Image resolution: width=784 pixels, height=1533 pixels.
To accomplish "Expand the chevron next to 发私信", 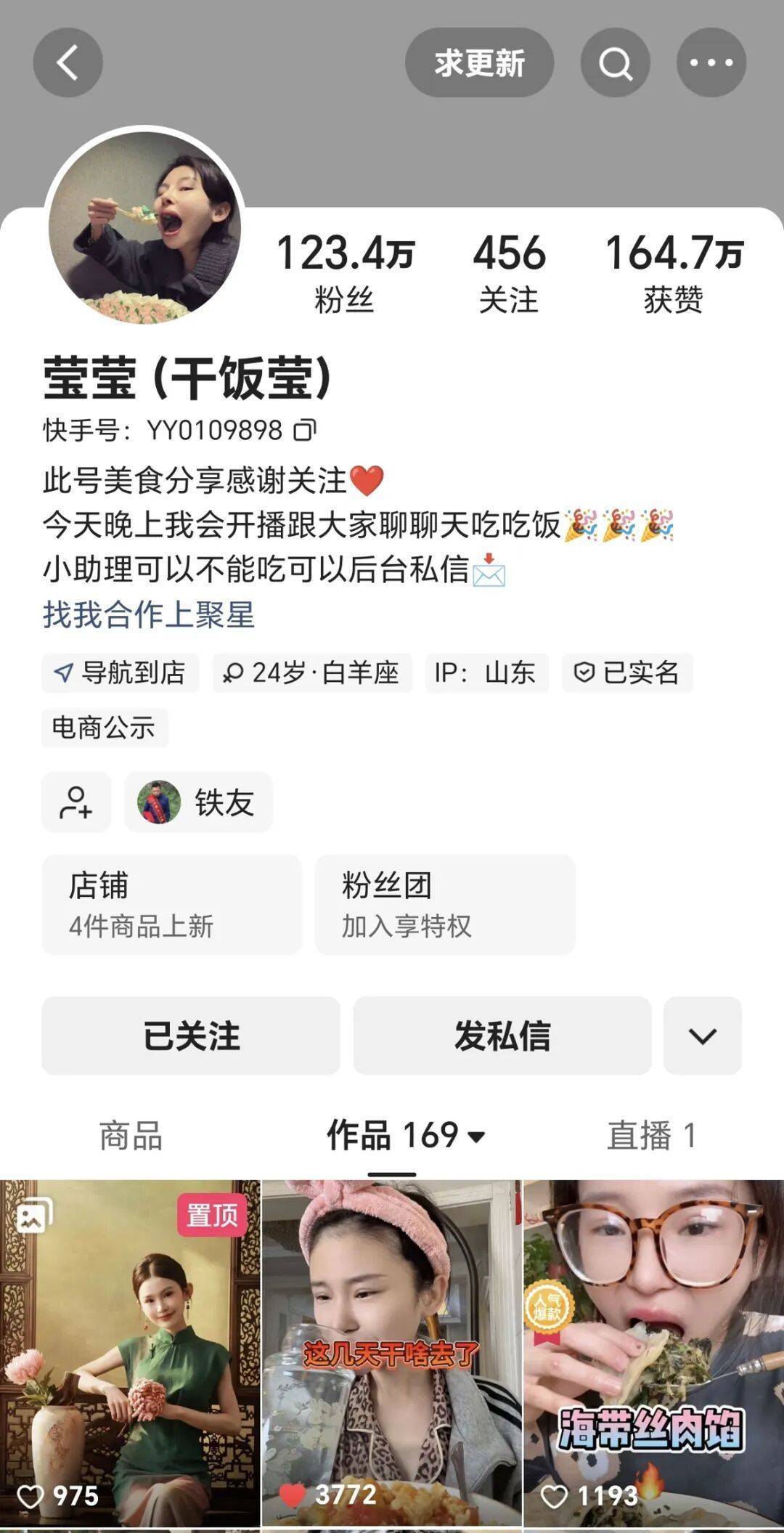I will pos(703,1036).
